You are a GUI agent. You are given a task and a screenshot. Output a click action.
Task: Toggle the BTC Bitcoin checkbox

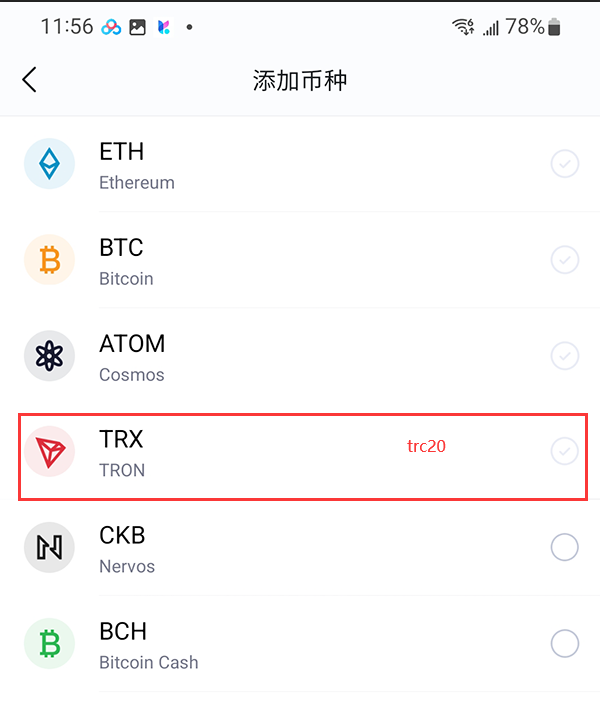pyautogui.click(x=565, y=260)
